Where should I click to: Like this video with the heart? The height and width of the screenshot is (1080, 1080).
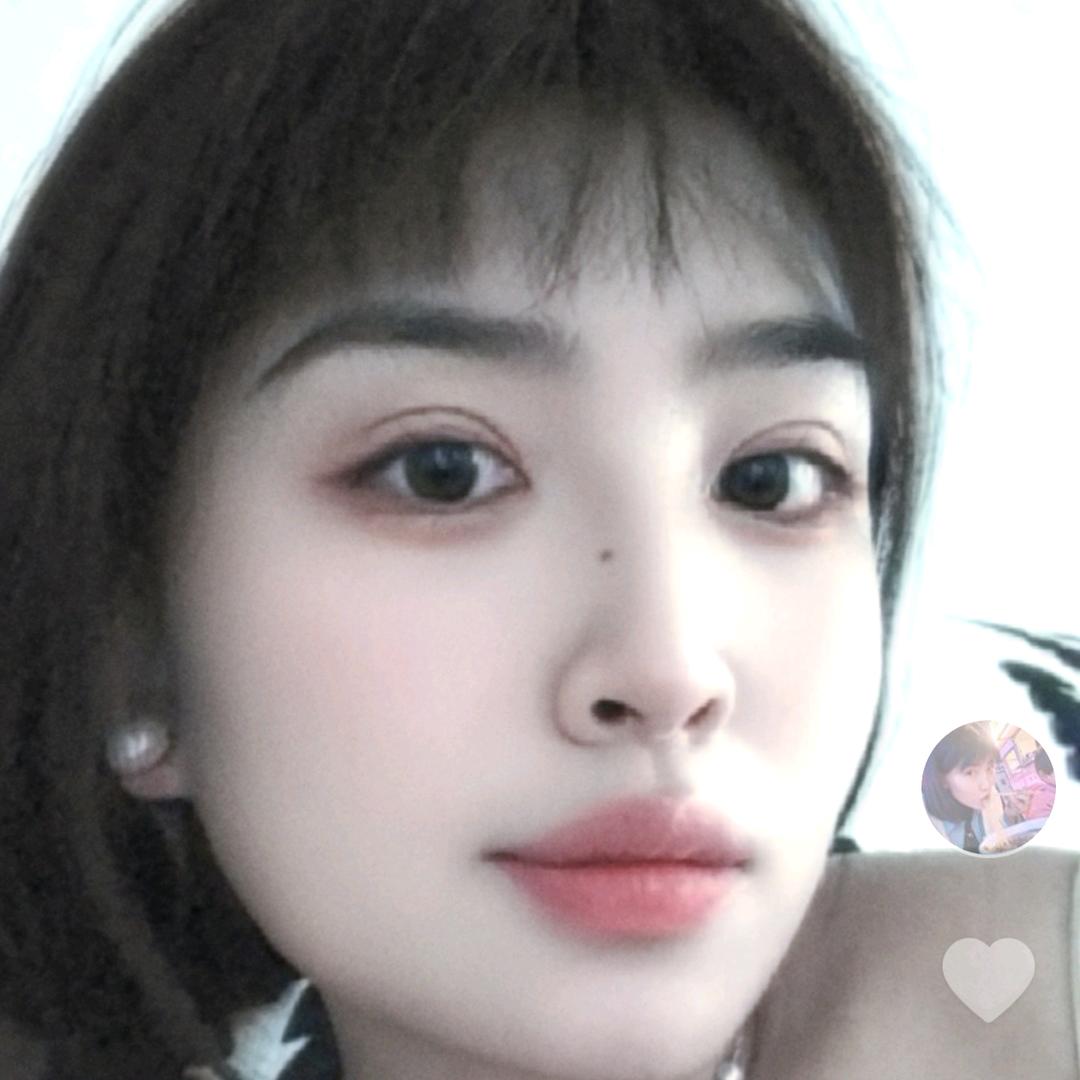(x=988, y=976)
